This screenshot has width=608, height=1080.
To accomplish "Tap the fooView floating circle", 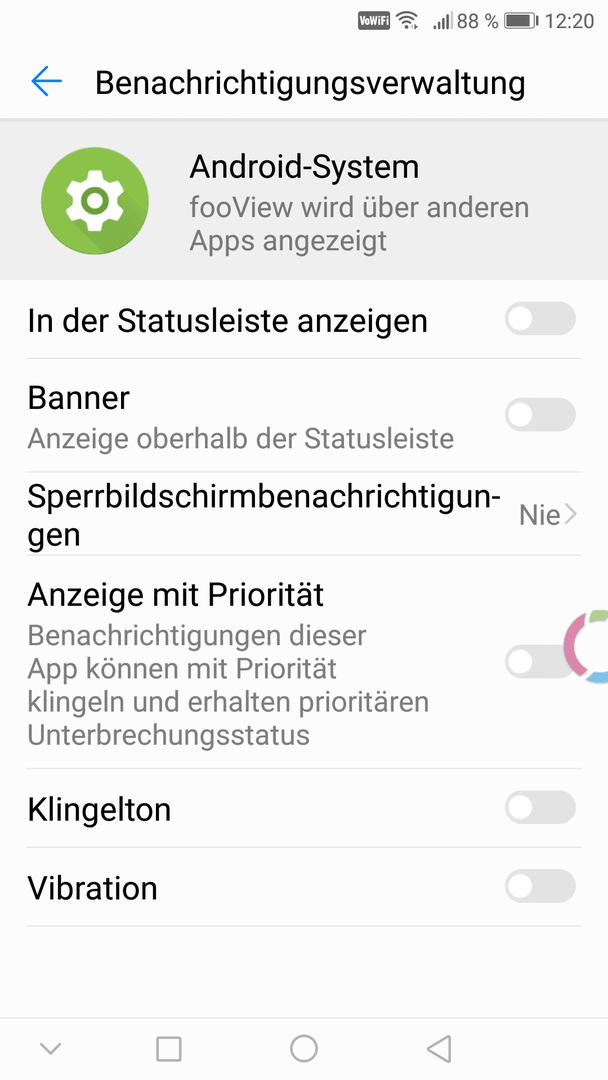I will pos(587,646).
